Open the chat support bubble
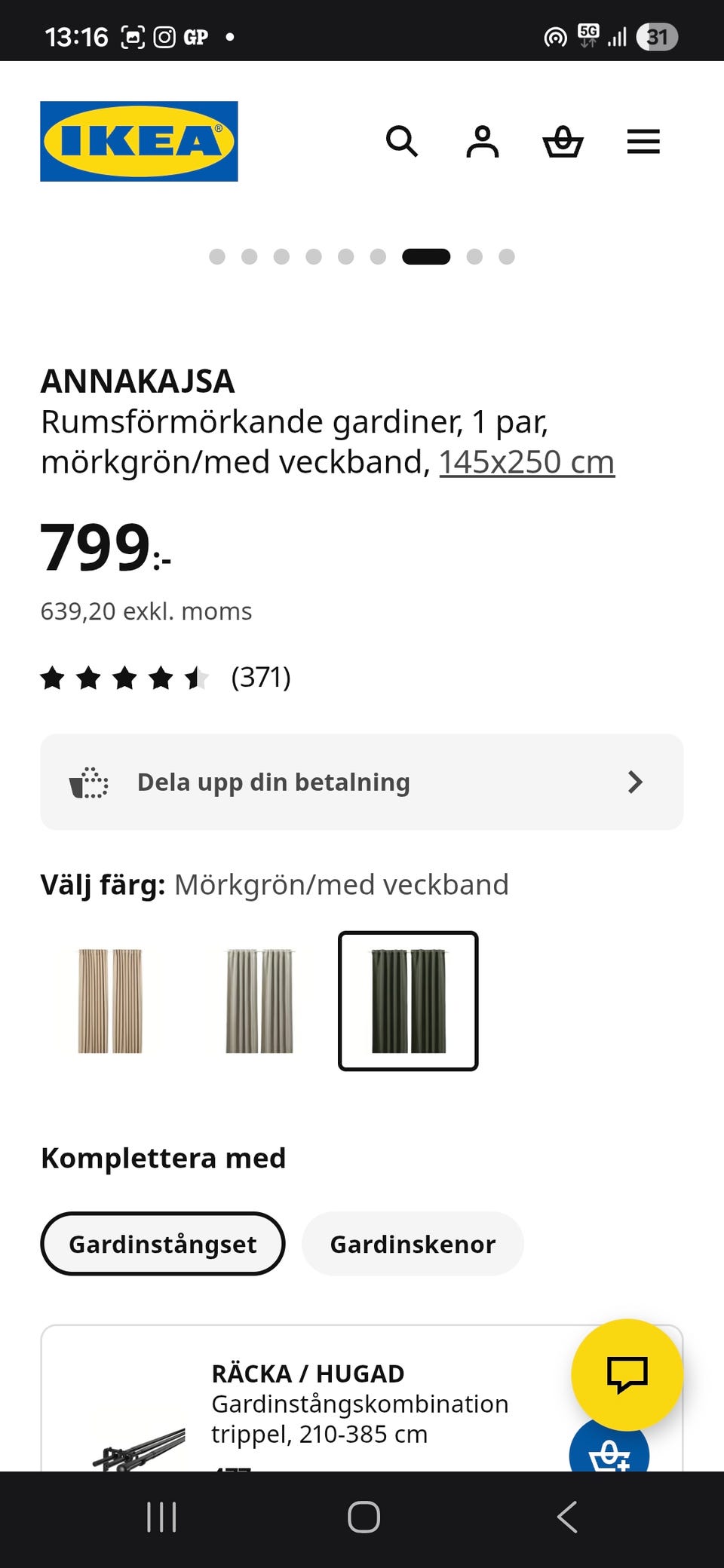724x1568 pixels. pos(627,1374)
